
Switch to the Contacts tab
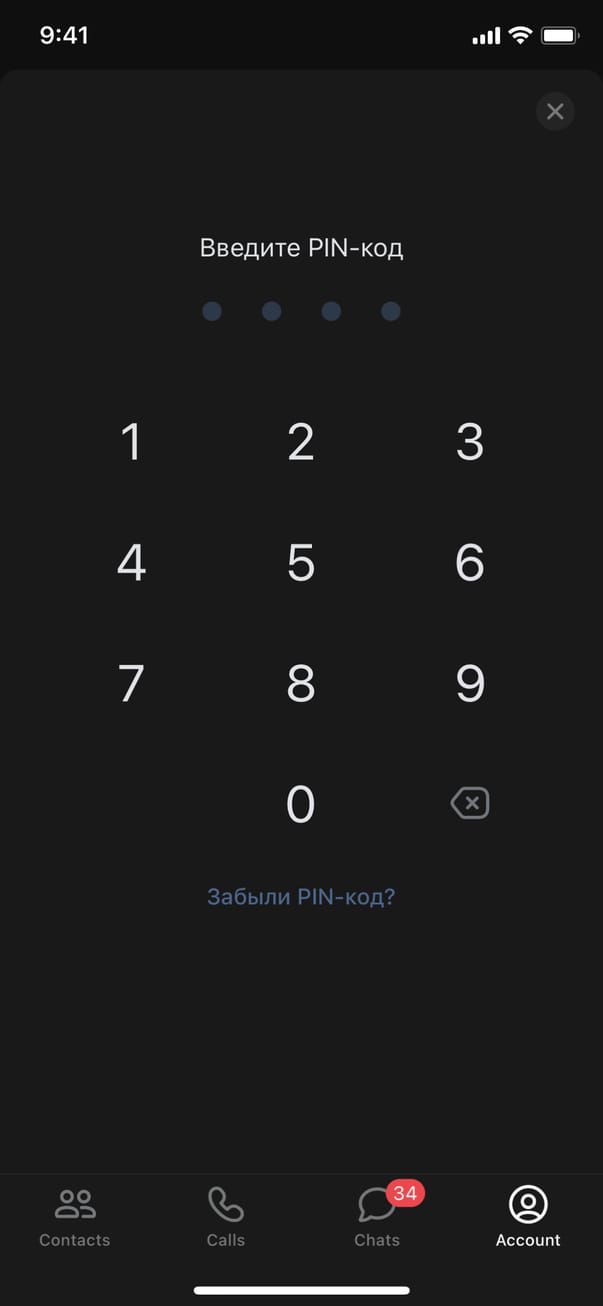point(75,1217)
